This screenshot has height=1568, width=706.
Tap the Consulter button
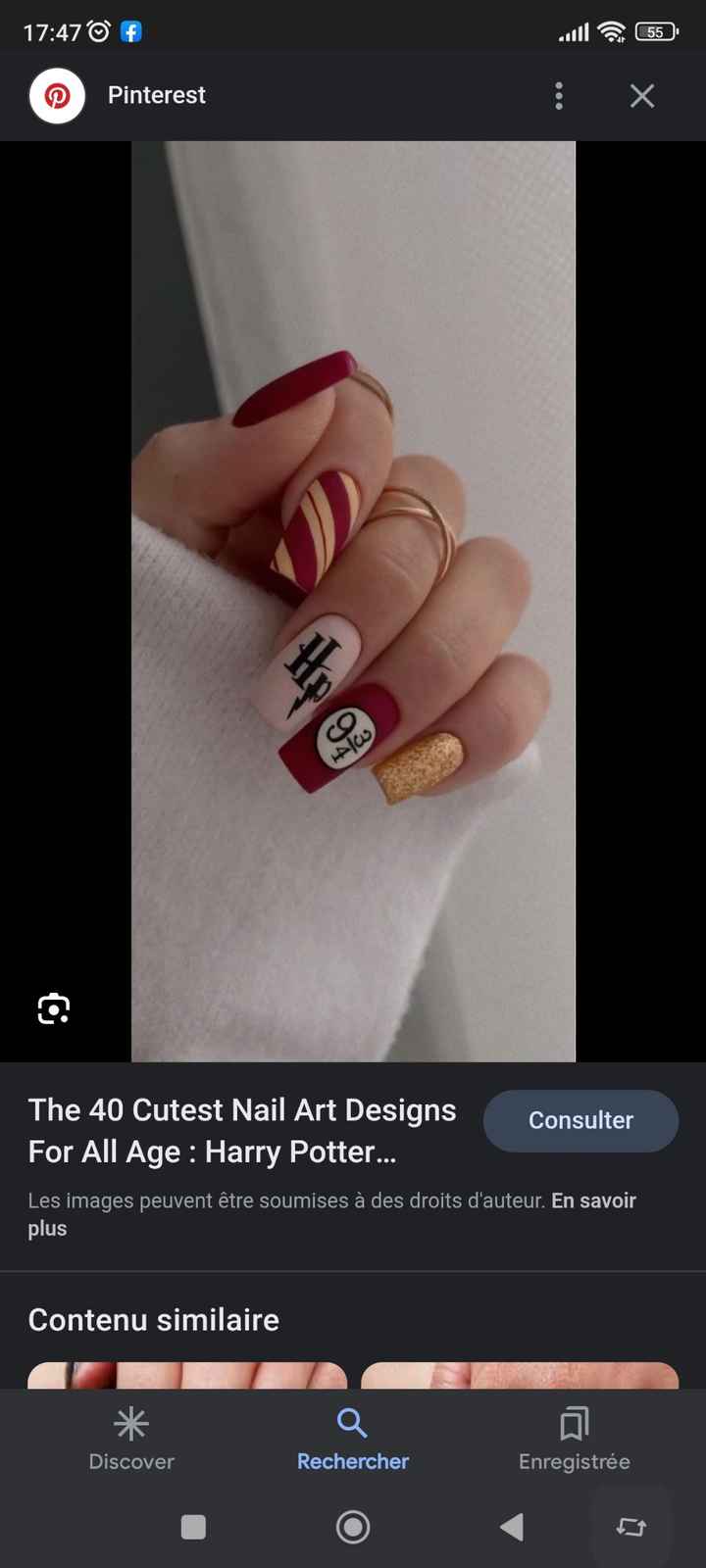(x=580, y=1120)
